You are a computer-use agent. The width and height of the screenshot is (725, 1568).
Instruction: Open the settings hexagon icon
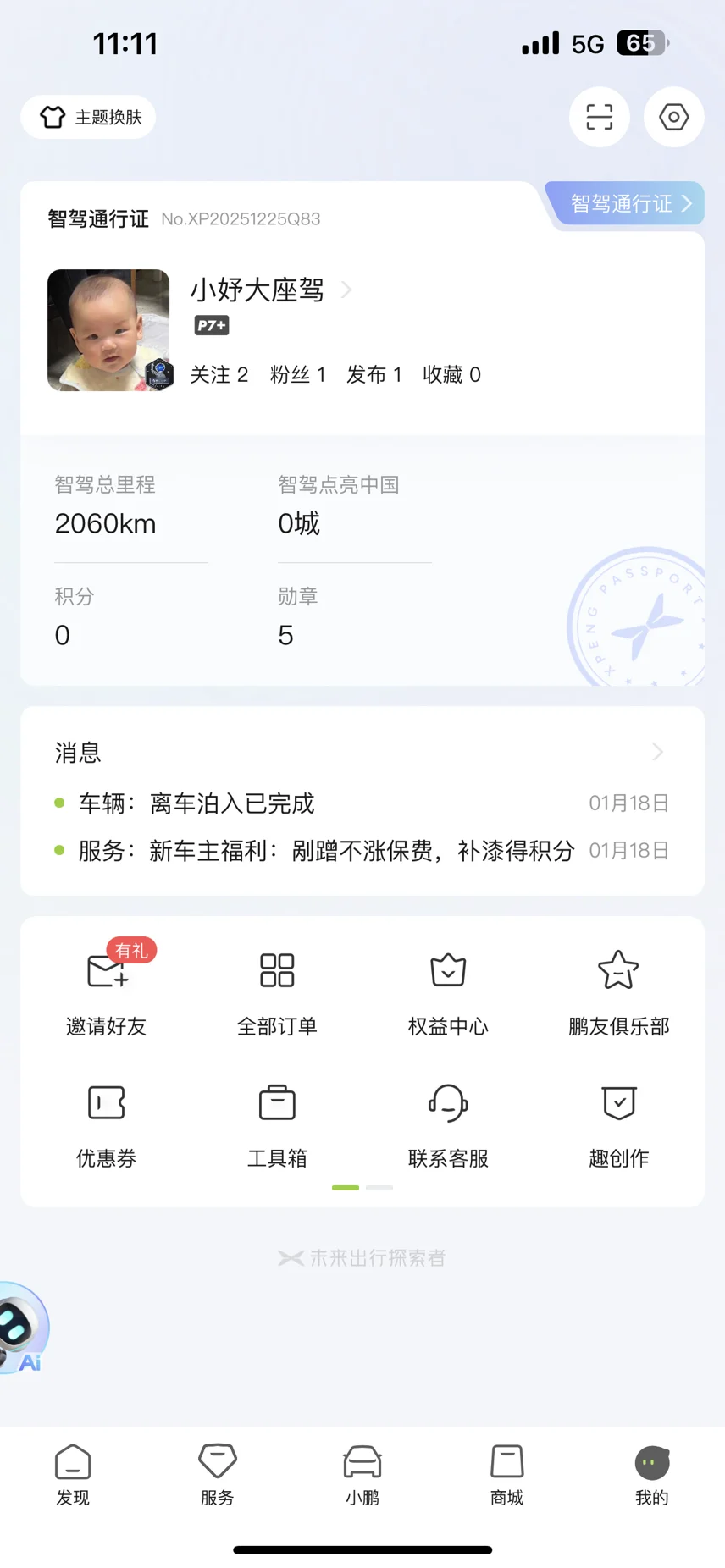[673, 117]
